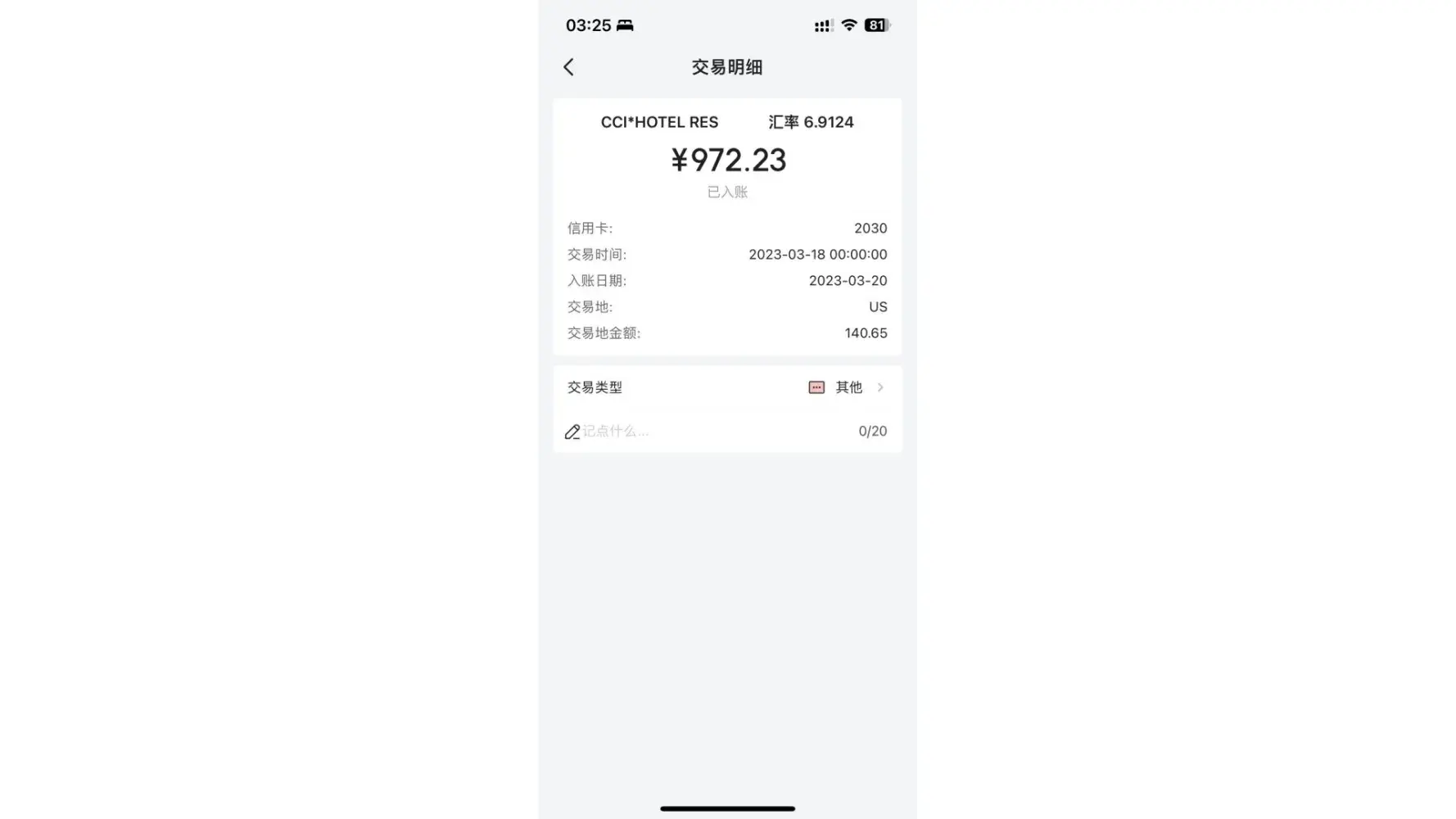Go back from the 交易明细 page
This screenshot has width=1456, height=819.
569,67
